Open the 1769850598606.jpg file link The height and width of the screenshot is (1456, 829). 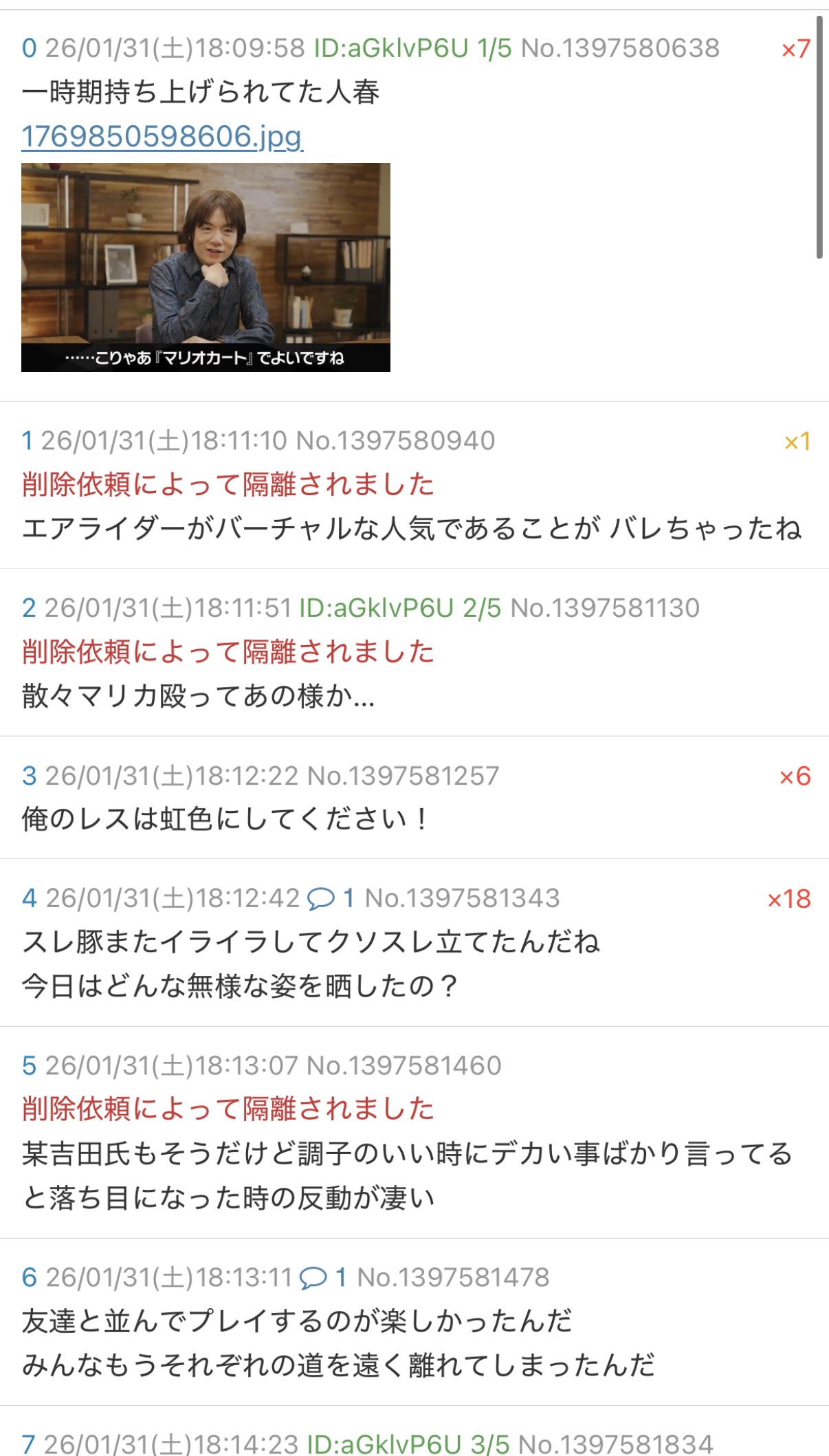tap(162, 136)
